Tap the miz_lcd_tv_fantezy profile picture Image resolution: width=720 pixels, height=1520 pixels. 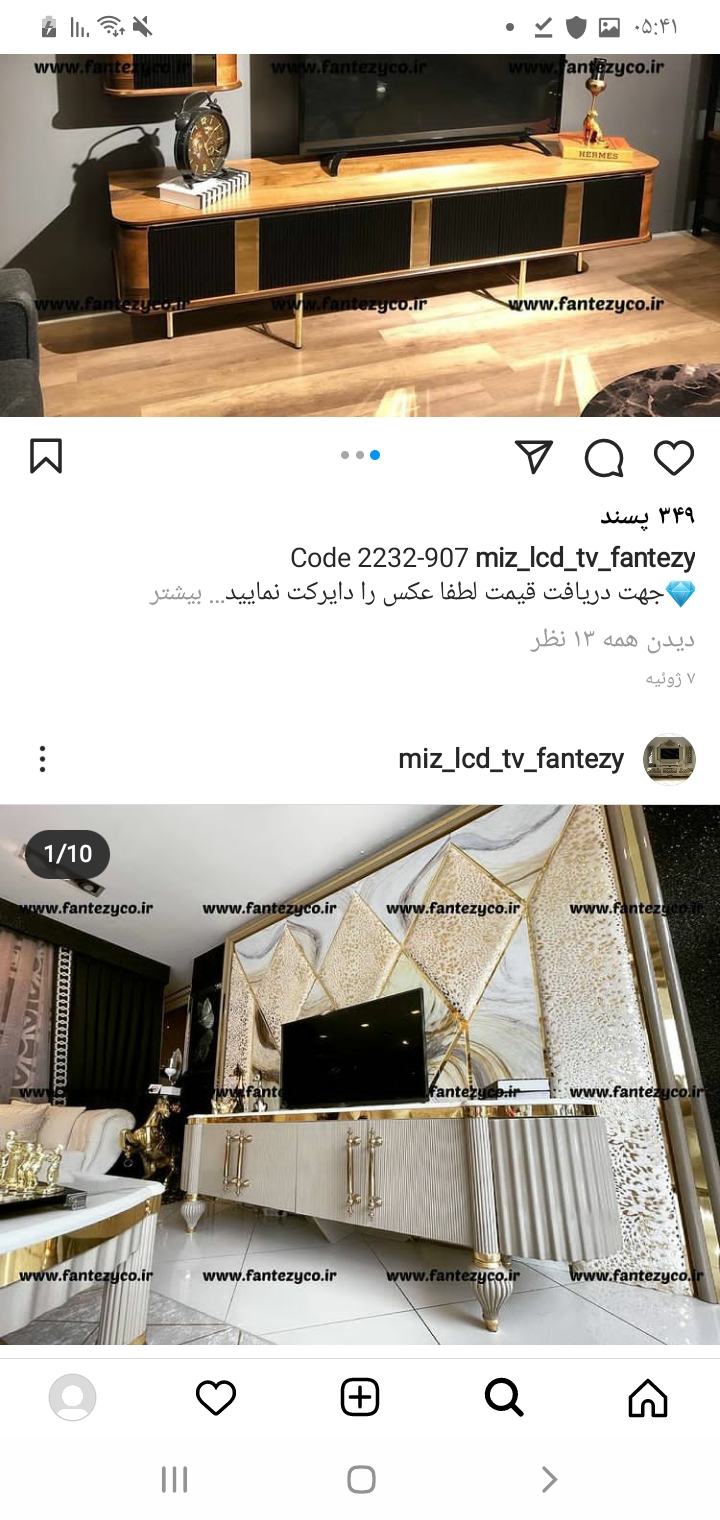coord(669,759)
